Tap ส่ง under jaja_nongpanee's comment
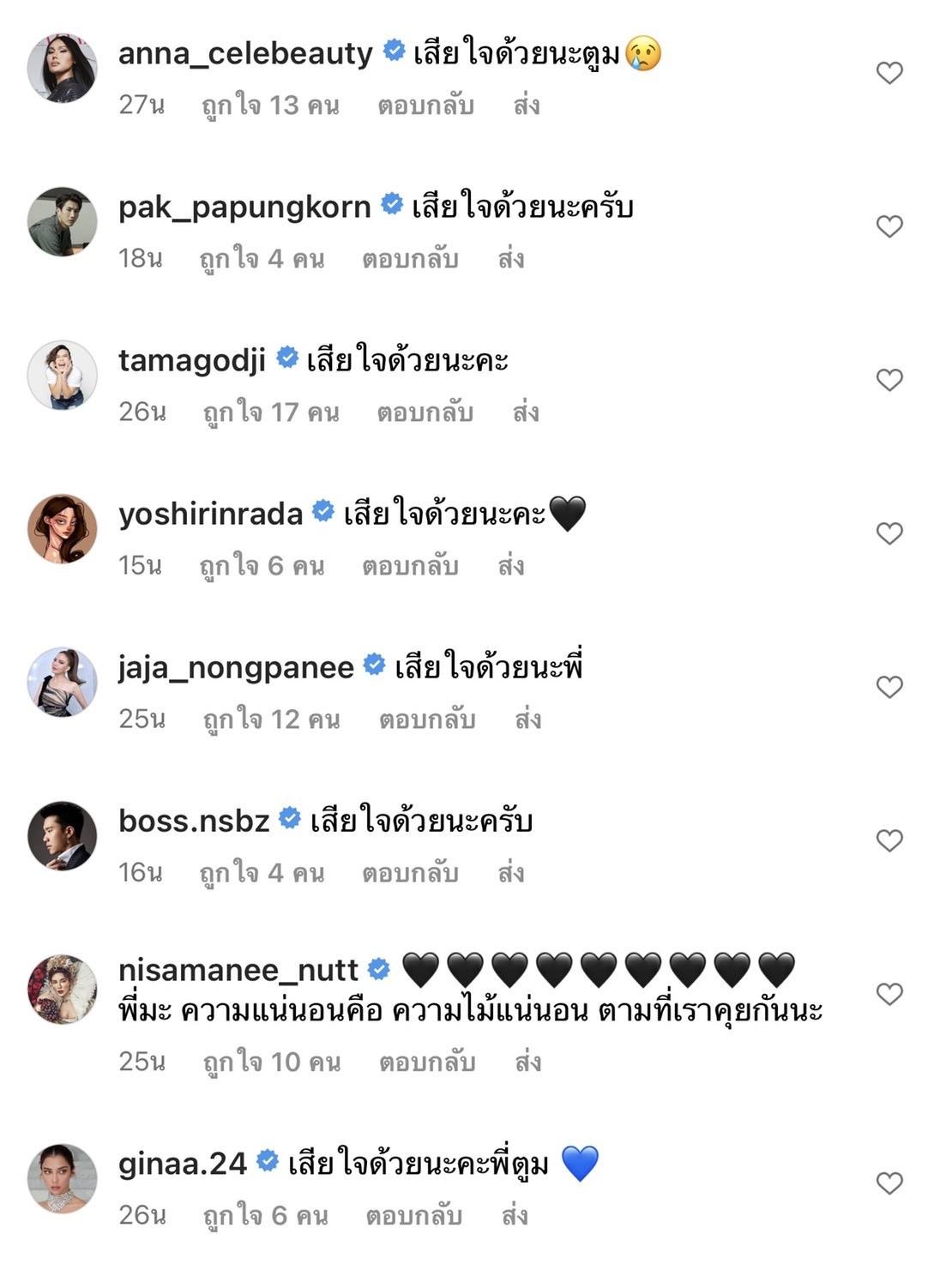Screen dimensions: 952x1264 tap(527, 719)
